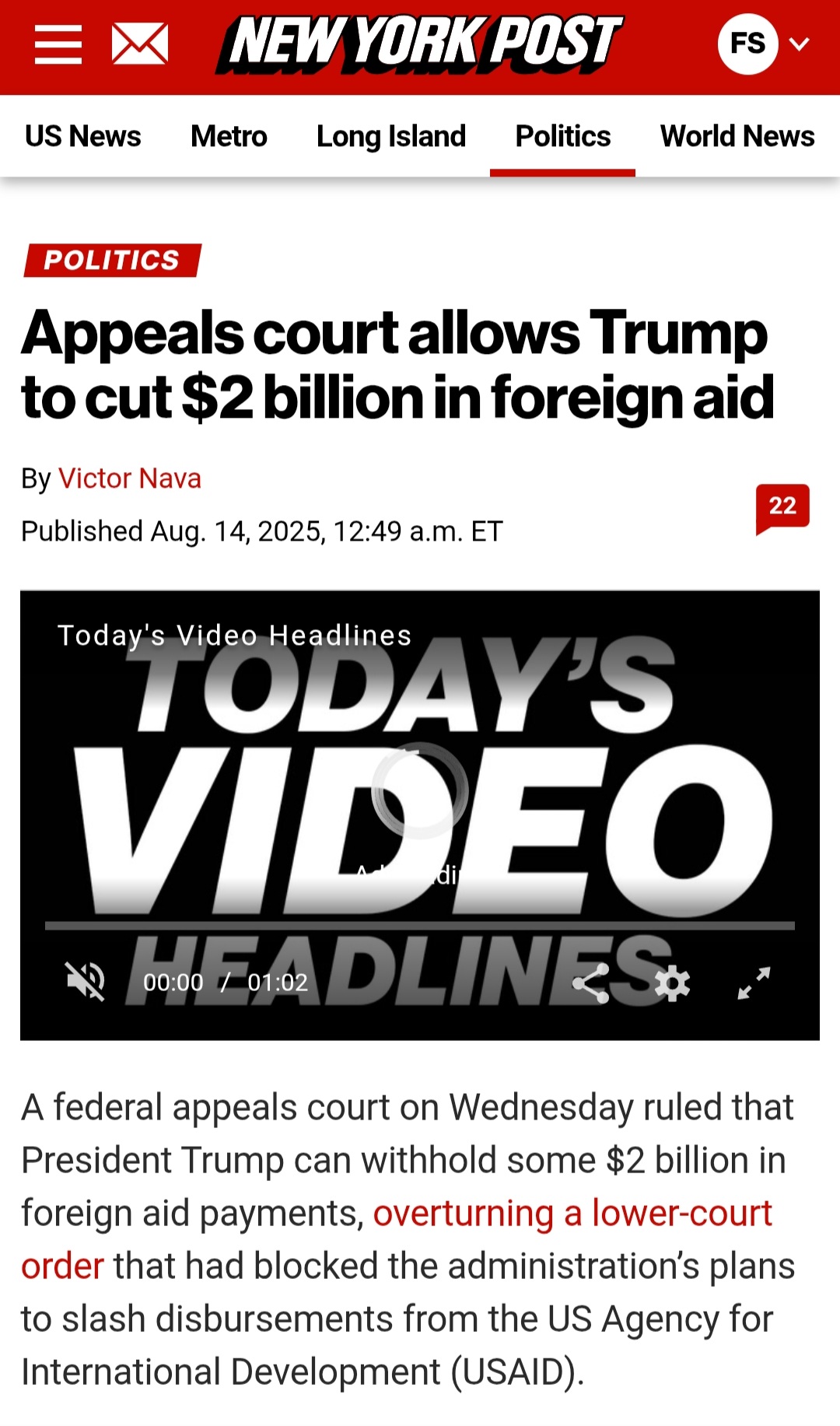View author Victor Nava's profile

point(130,478)
